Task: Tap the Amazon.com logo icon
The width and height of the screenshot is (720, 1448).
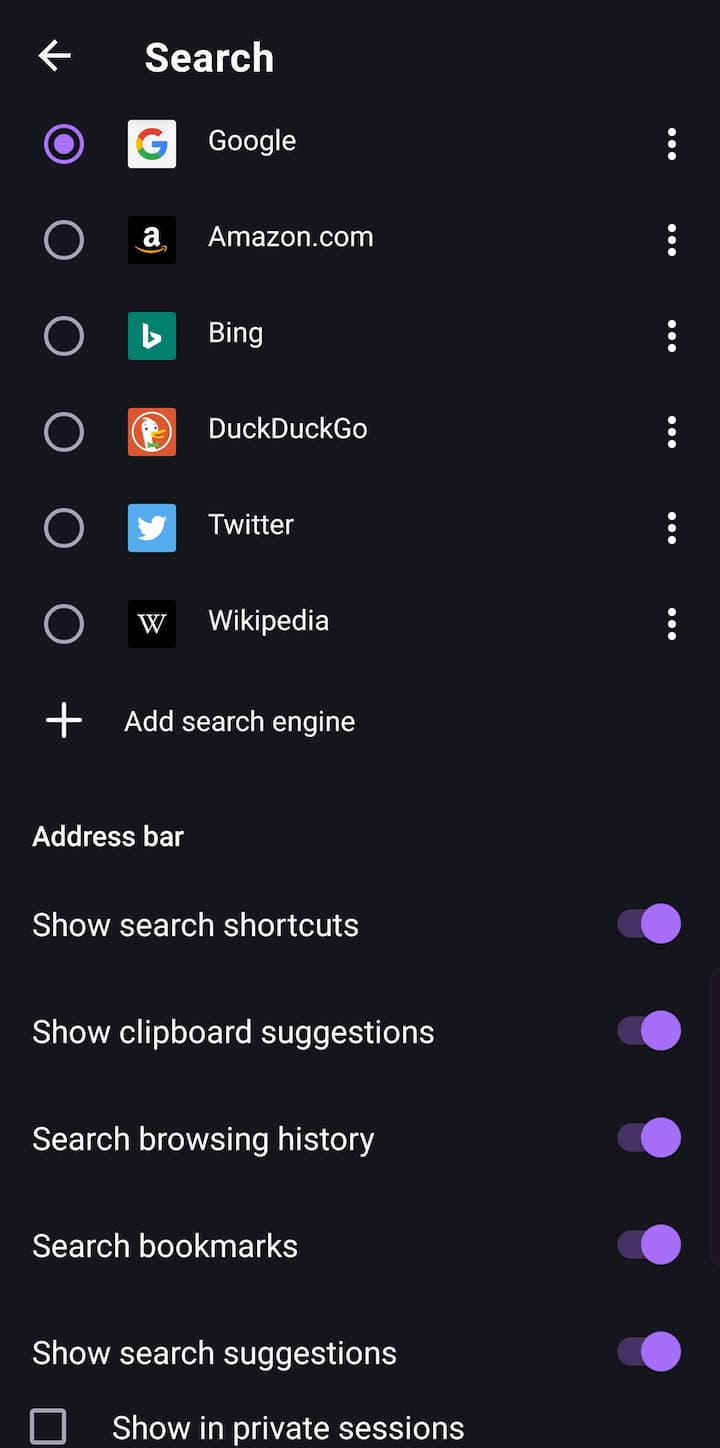Action: click(151, 239)
